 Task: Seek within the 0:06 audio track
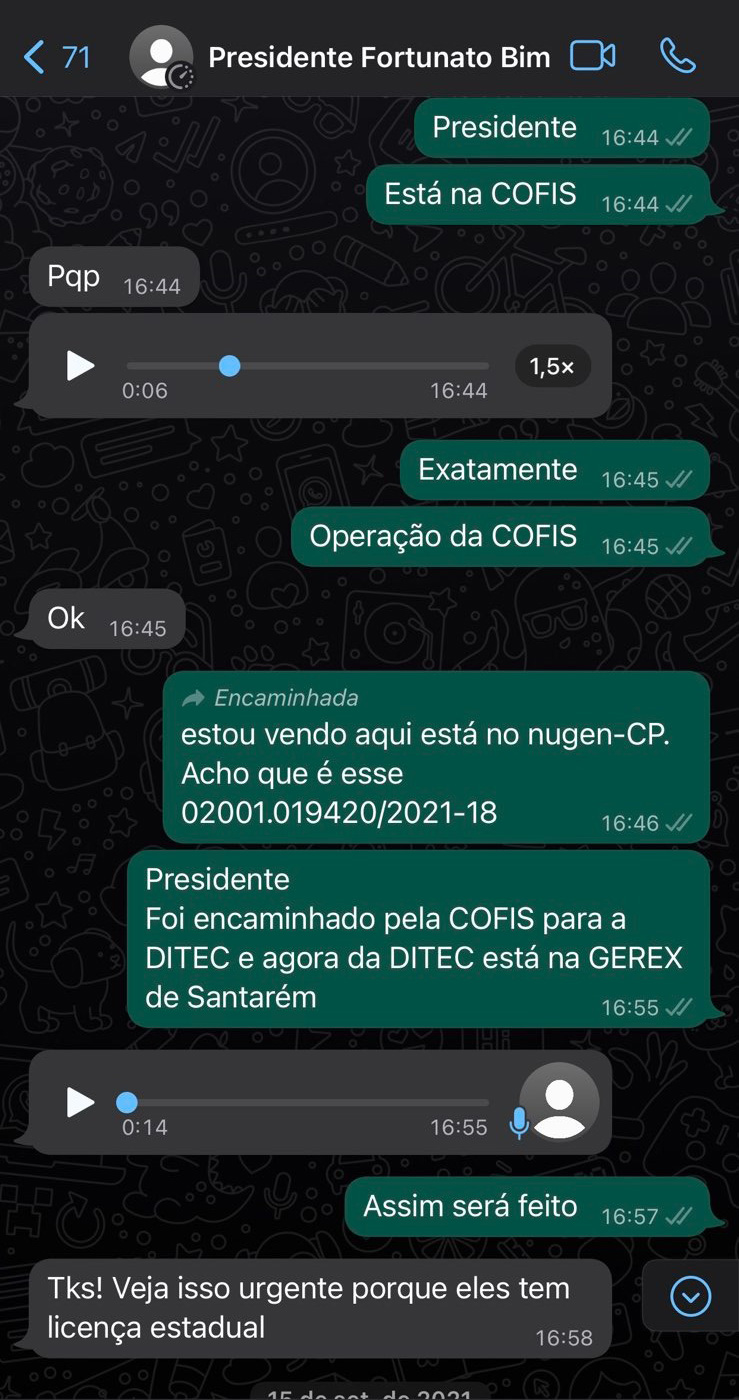(x=308, y=366)
